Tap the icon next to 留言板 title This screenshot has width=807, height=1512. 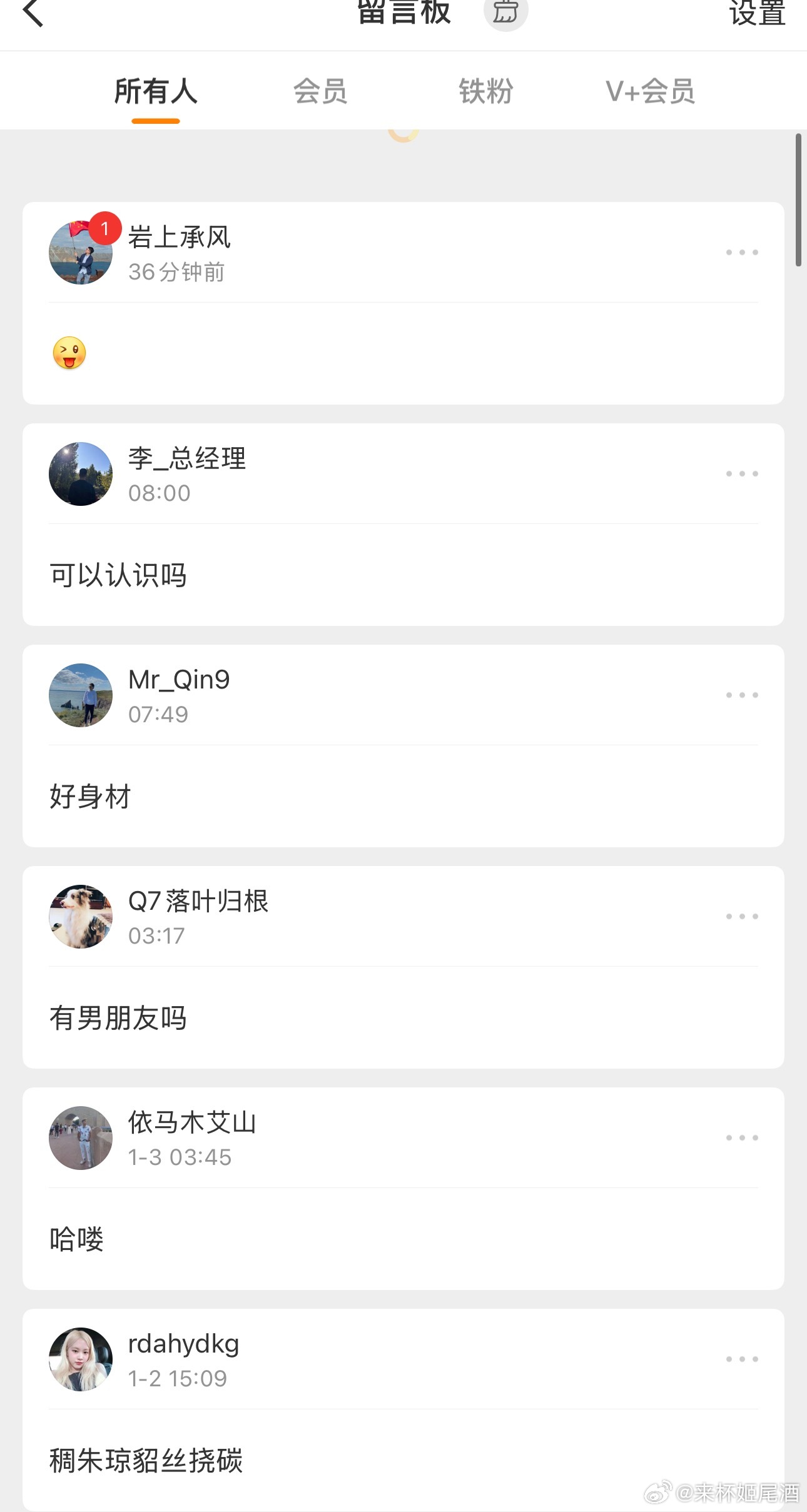coord(505,13)
